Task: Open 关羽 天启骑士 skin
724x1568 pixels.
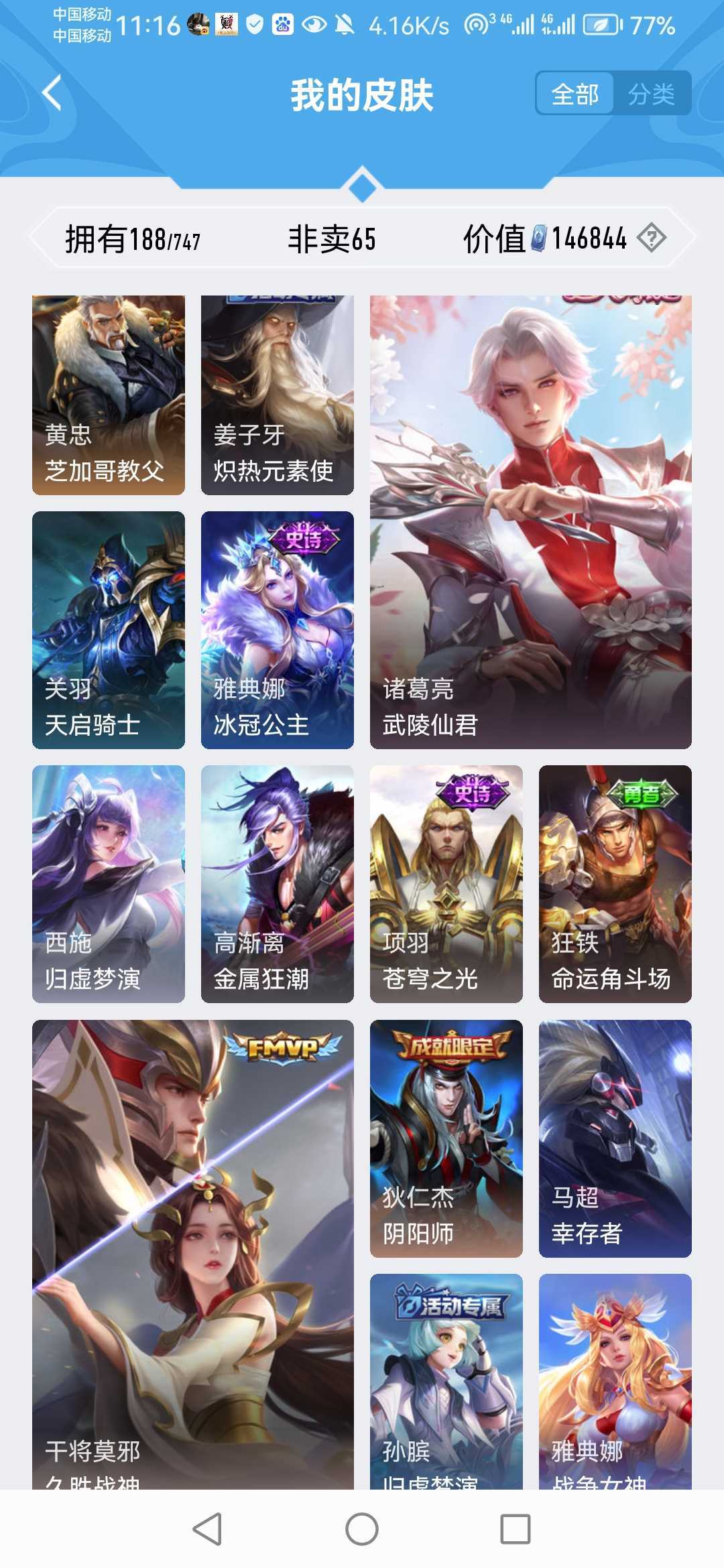Action: click(109, 630)
